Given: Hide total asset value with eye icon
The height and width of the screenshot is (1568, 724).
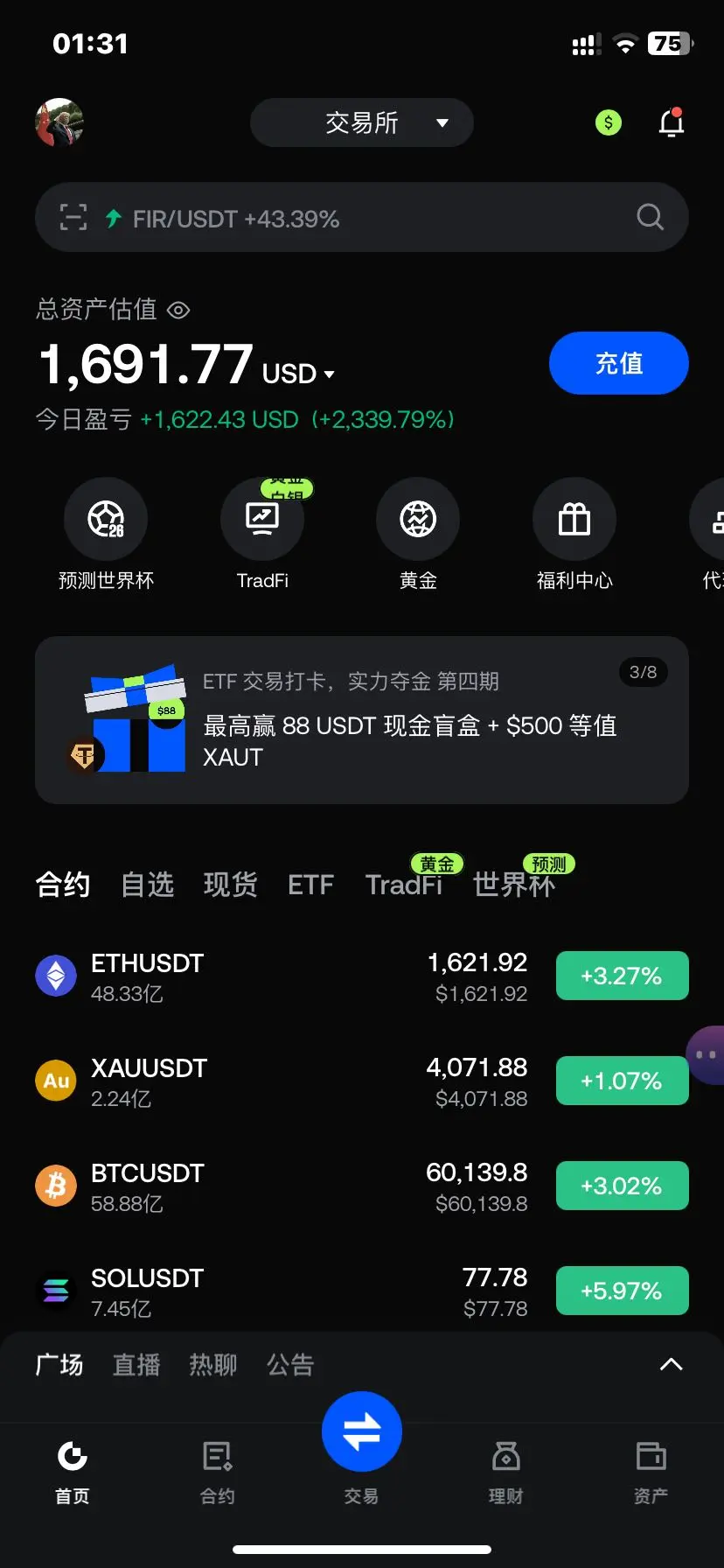Looking at the screenshot, I should point(178,310).
